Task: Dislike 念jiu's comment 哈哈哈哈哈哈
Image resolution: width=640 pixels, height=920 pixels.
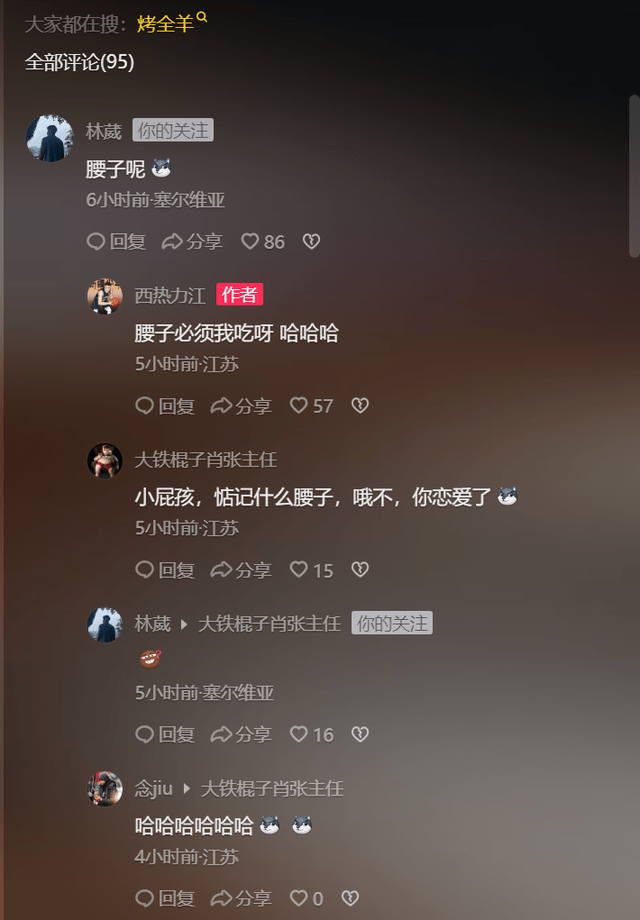Action: click(x=350, y=898)
